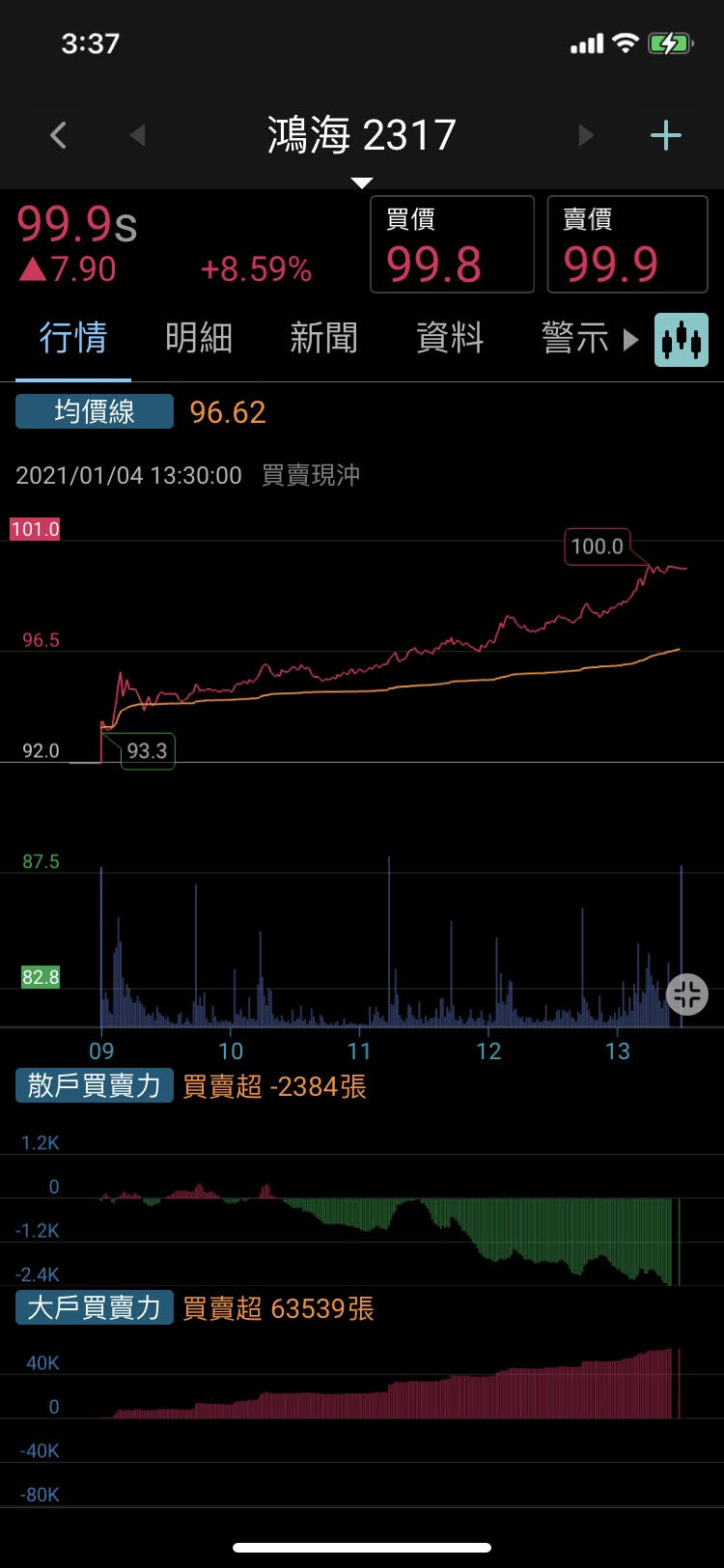The height and width of the screenshot is (1568, 724).
Task: Show more tabs with the right arrow
Action: point(630,340)
